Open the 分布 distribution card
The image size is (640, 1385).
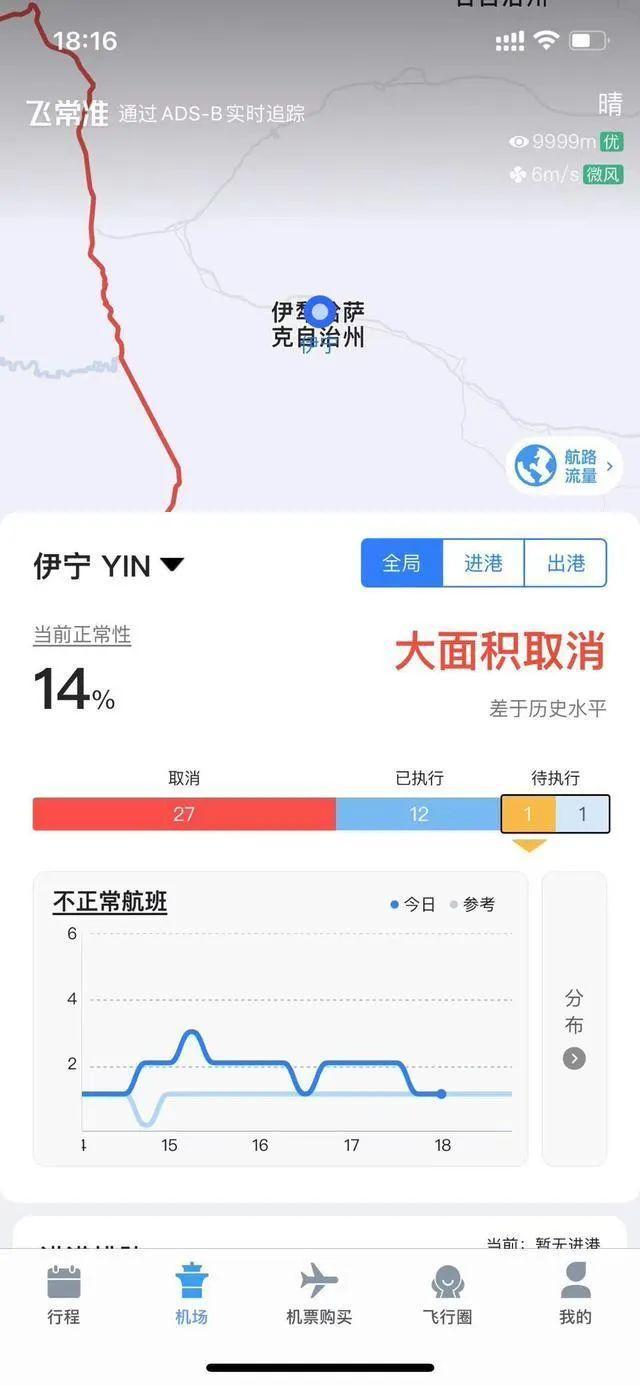click(574, 1018)
